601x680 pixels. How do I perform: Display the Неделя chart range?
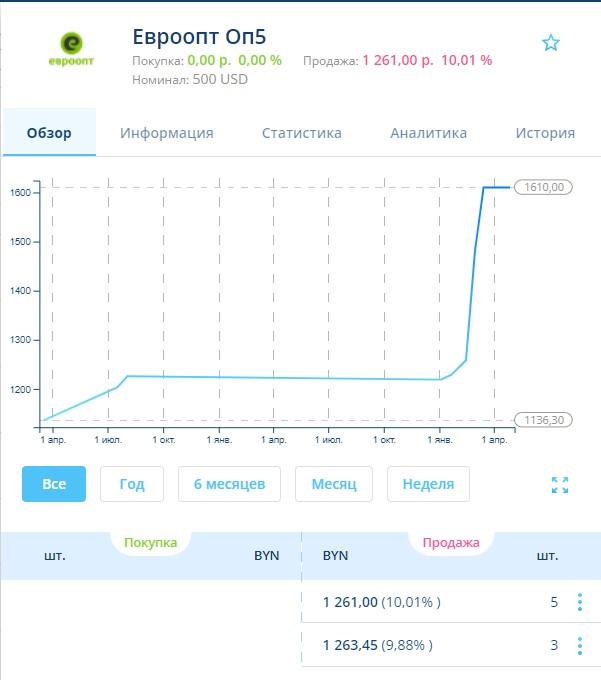tap(428, 484)
